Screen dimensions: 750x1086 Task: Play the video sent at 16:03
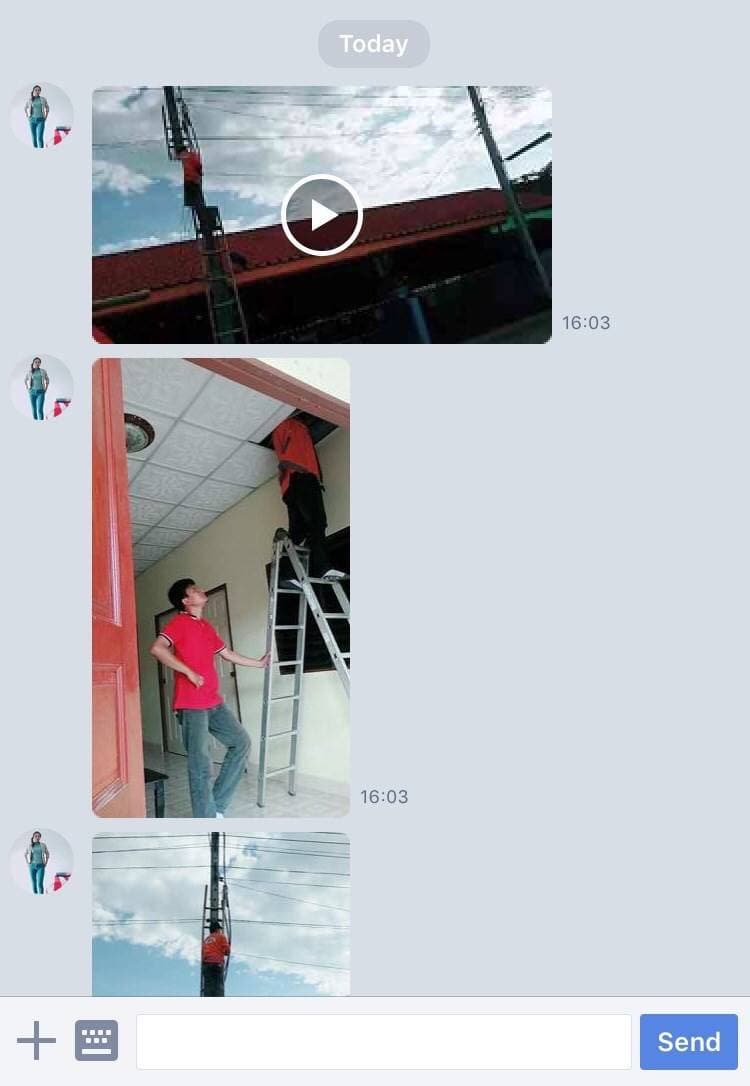pos(321,215)
